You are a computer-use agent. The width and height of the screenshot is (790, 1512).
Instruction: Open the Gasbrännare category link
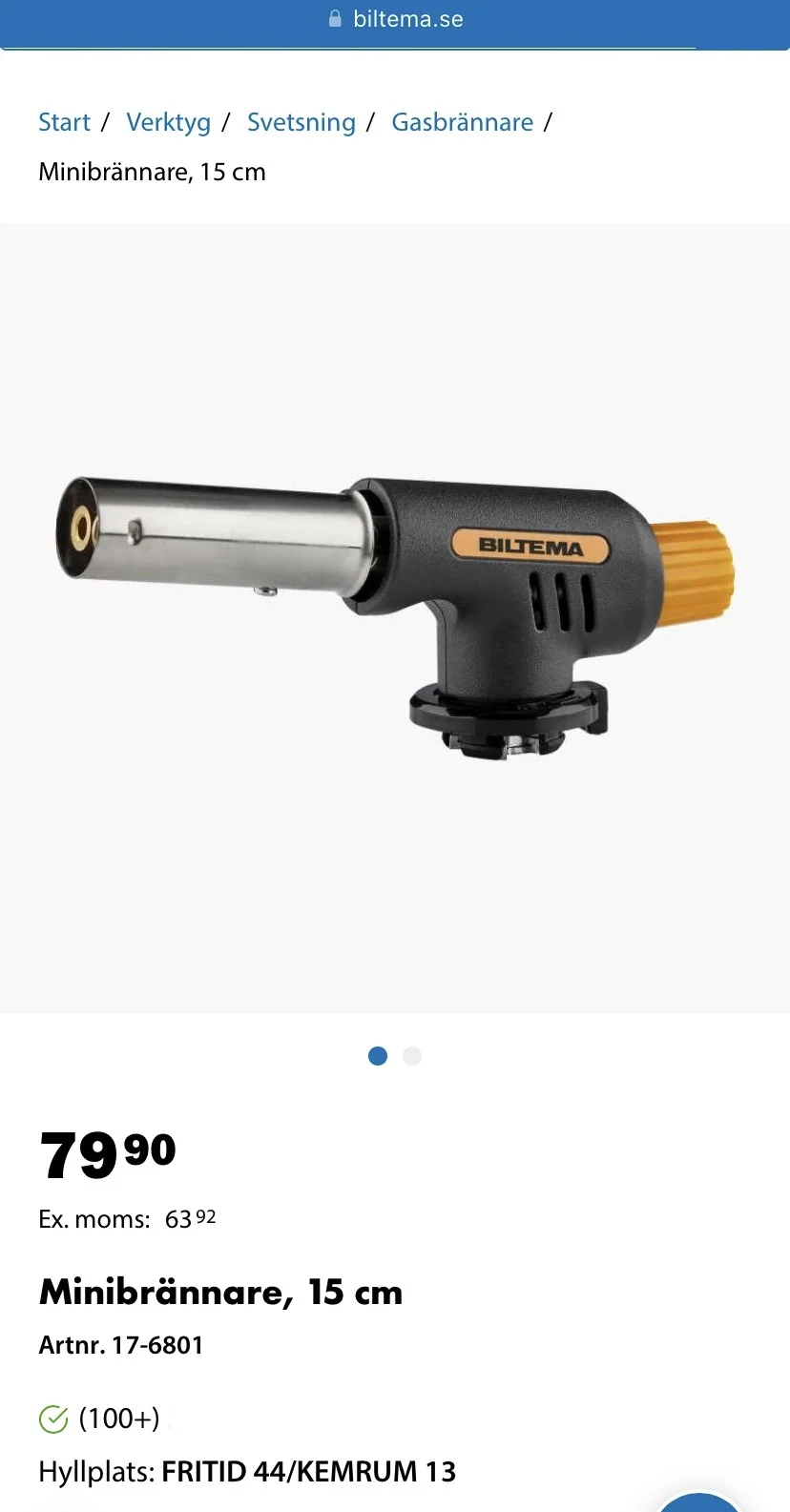(x=462, y=122)
